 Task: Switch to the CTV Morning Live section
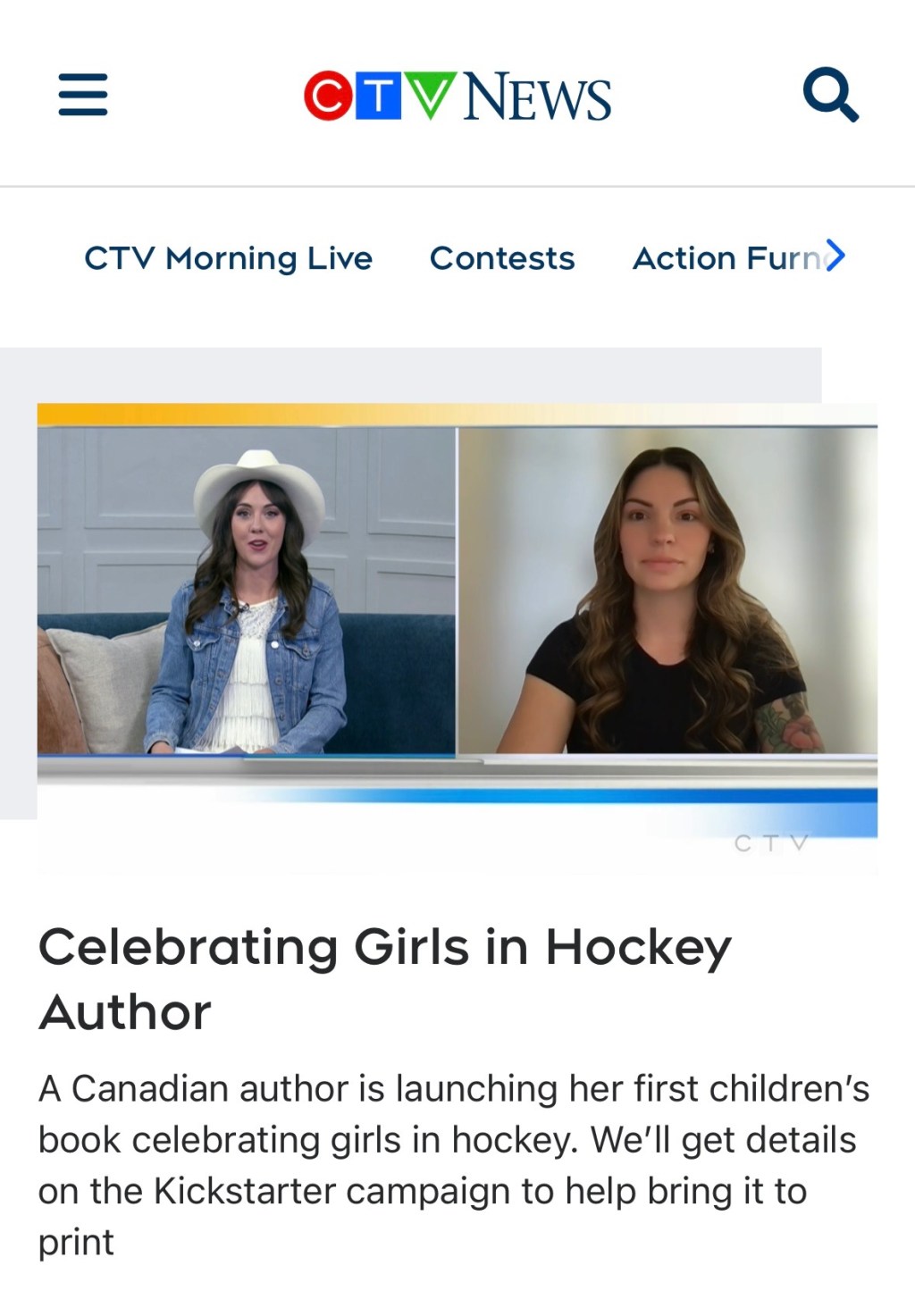[x=229, y=258]
